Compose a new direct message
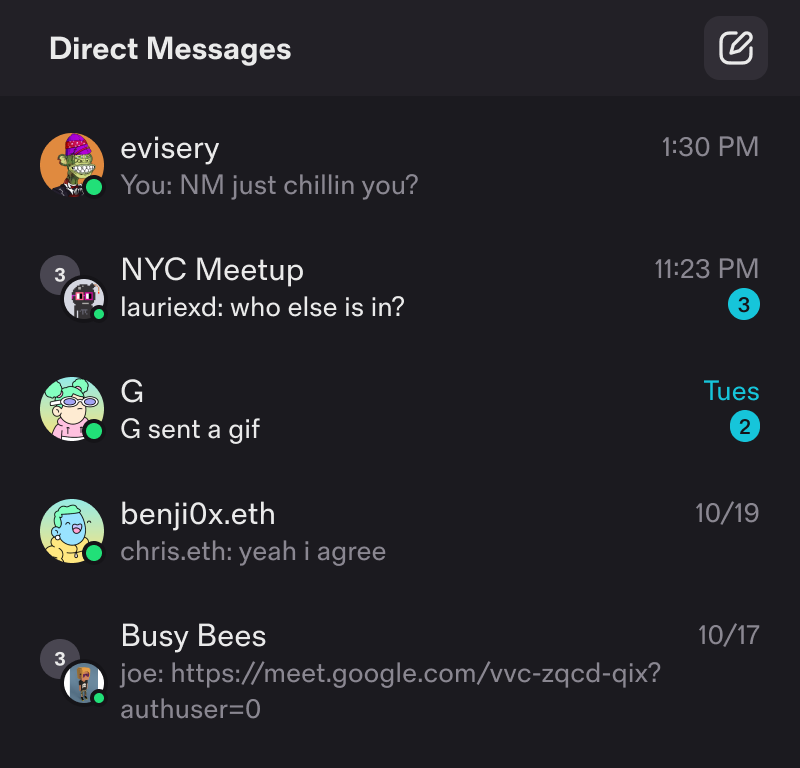Image resolution: width=800 pixels, height=768 pixels. 736,48
